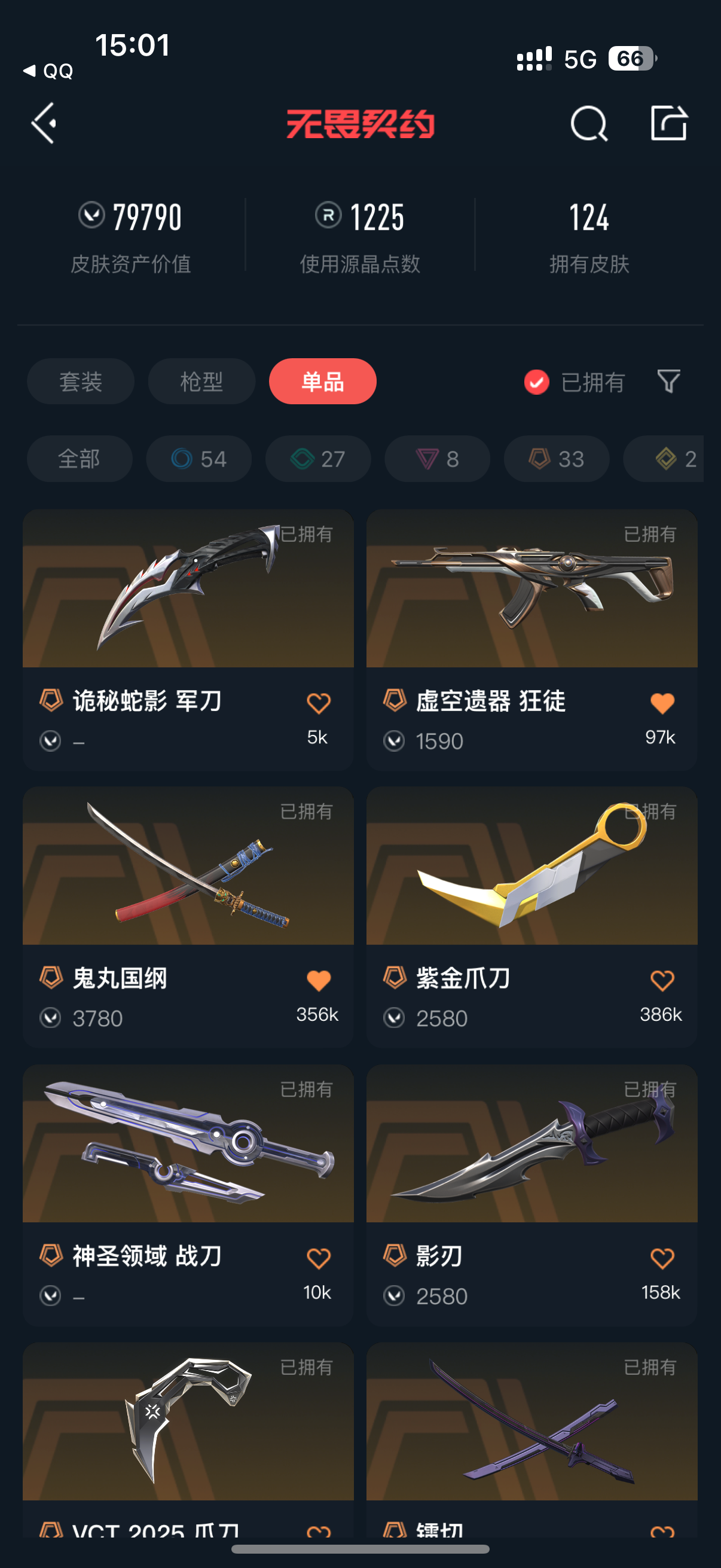Select the 单品 tab

tap(322, 382)
